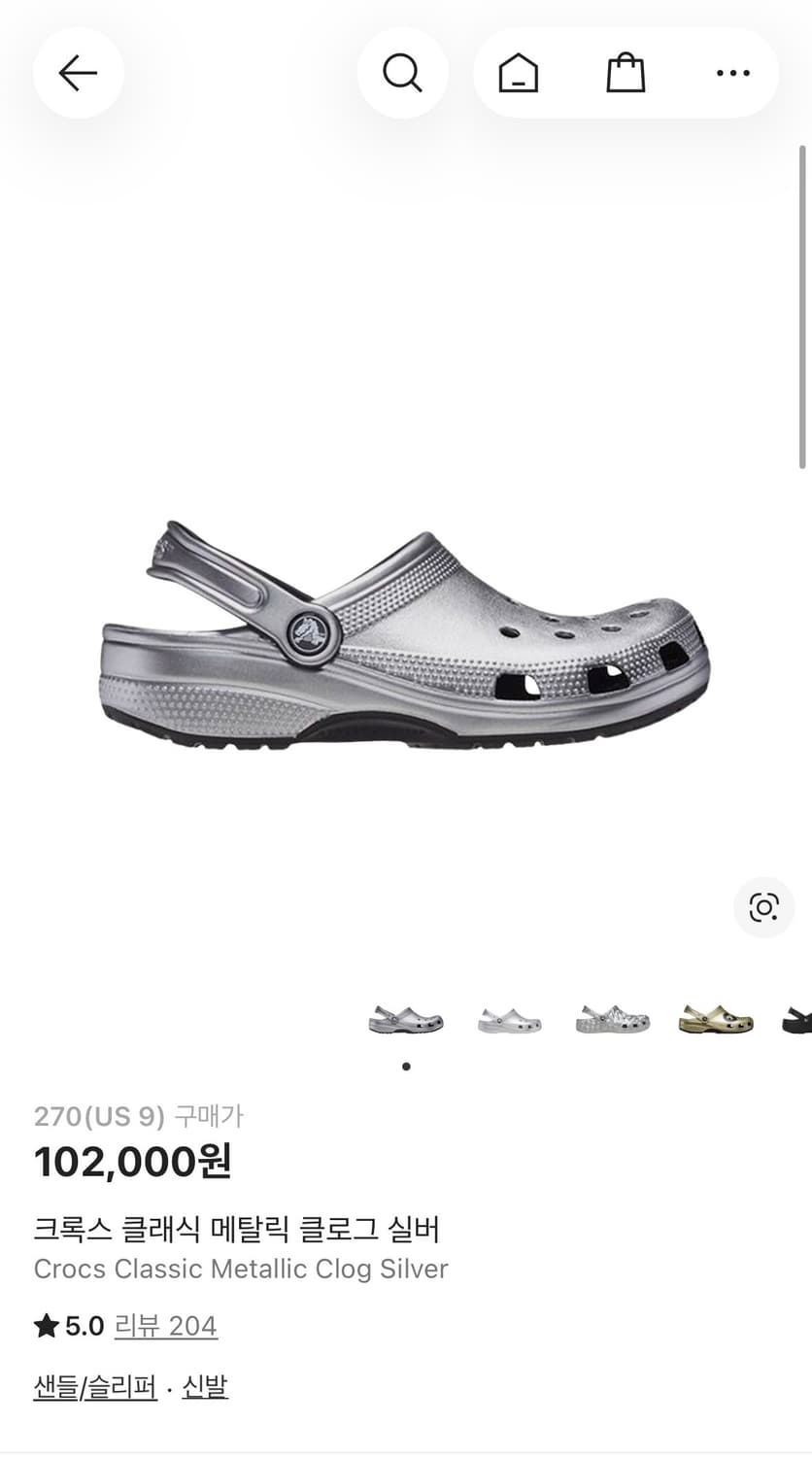
Task: Click the star rating icon
Action: pyautogui.click(x=45, y=1325)
